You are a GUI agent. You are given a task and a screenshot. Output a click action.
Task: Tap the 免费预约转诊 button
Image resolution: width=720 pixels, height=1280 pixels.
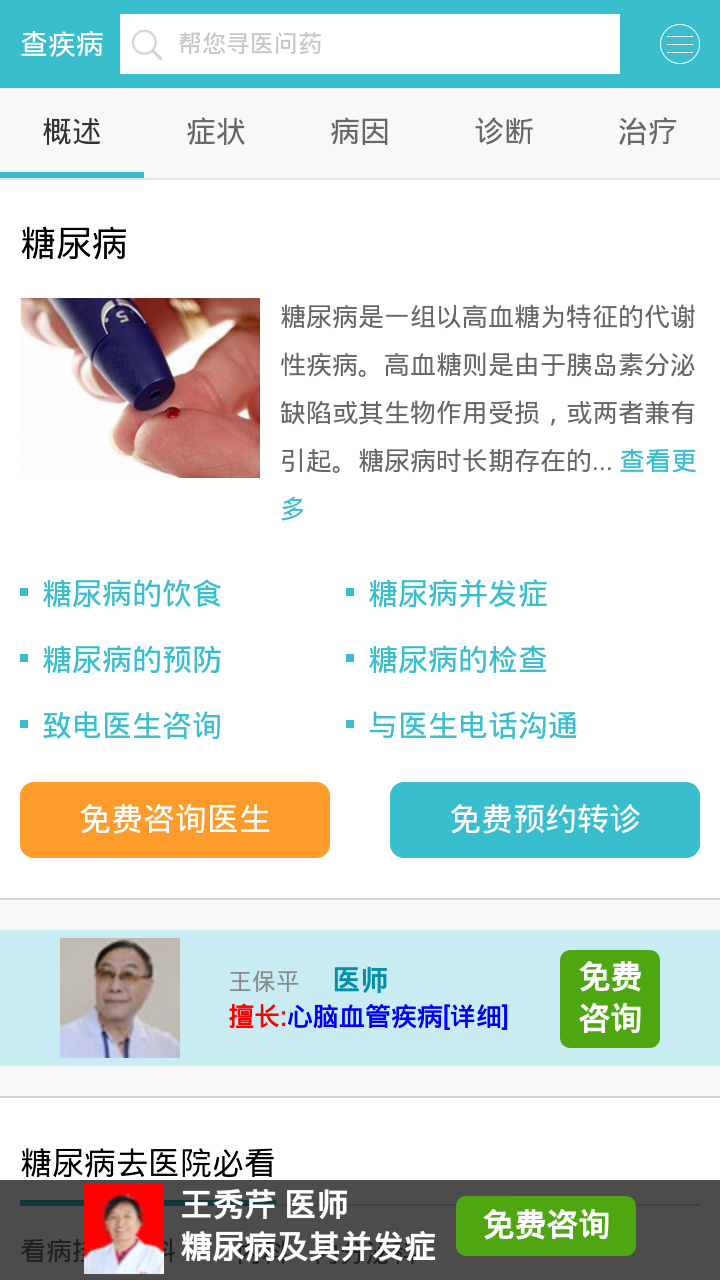545,820
